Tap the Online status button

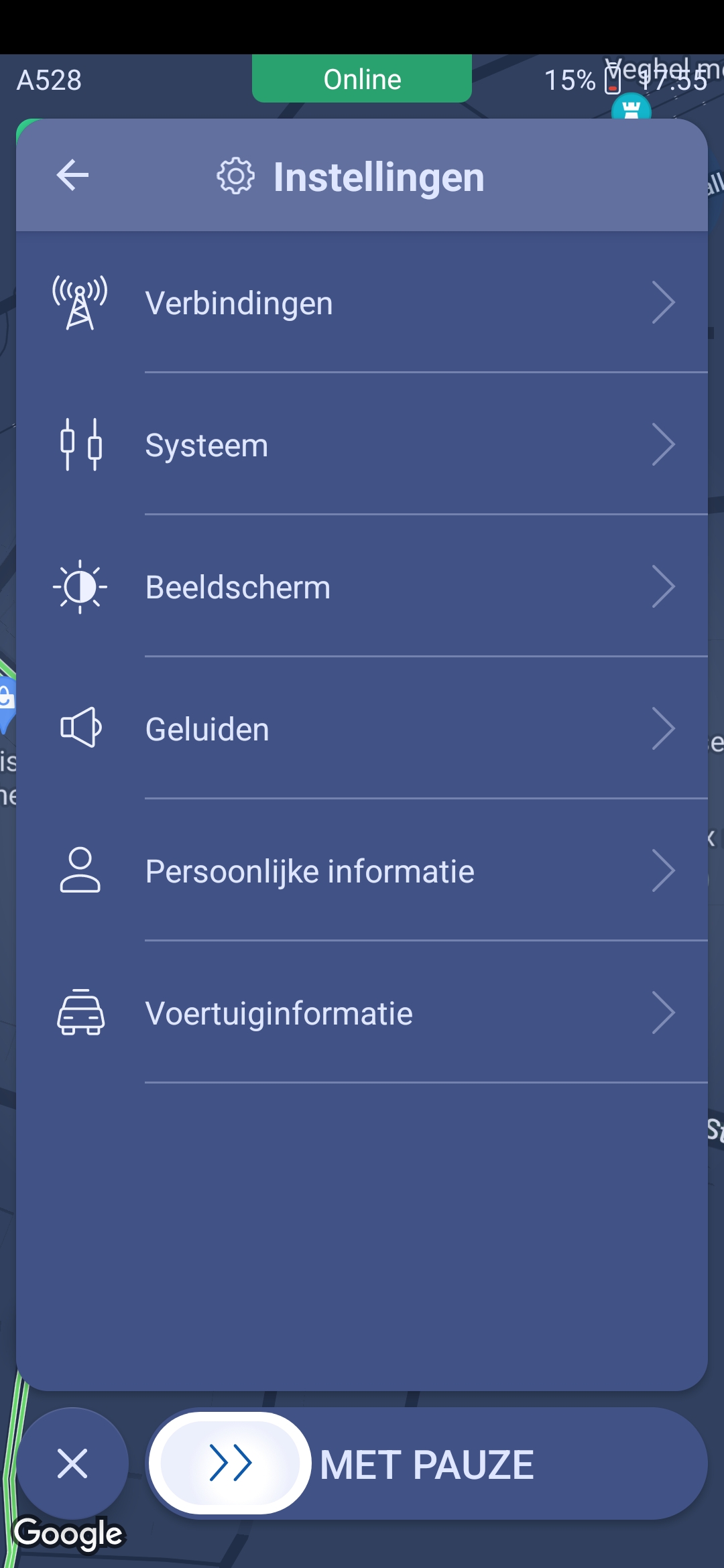362,79
